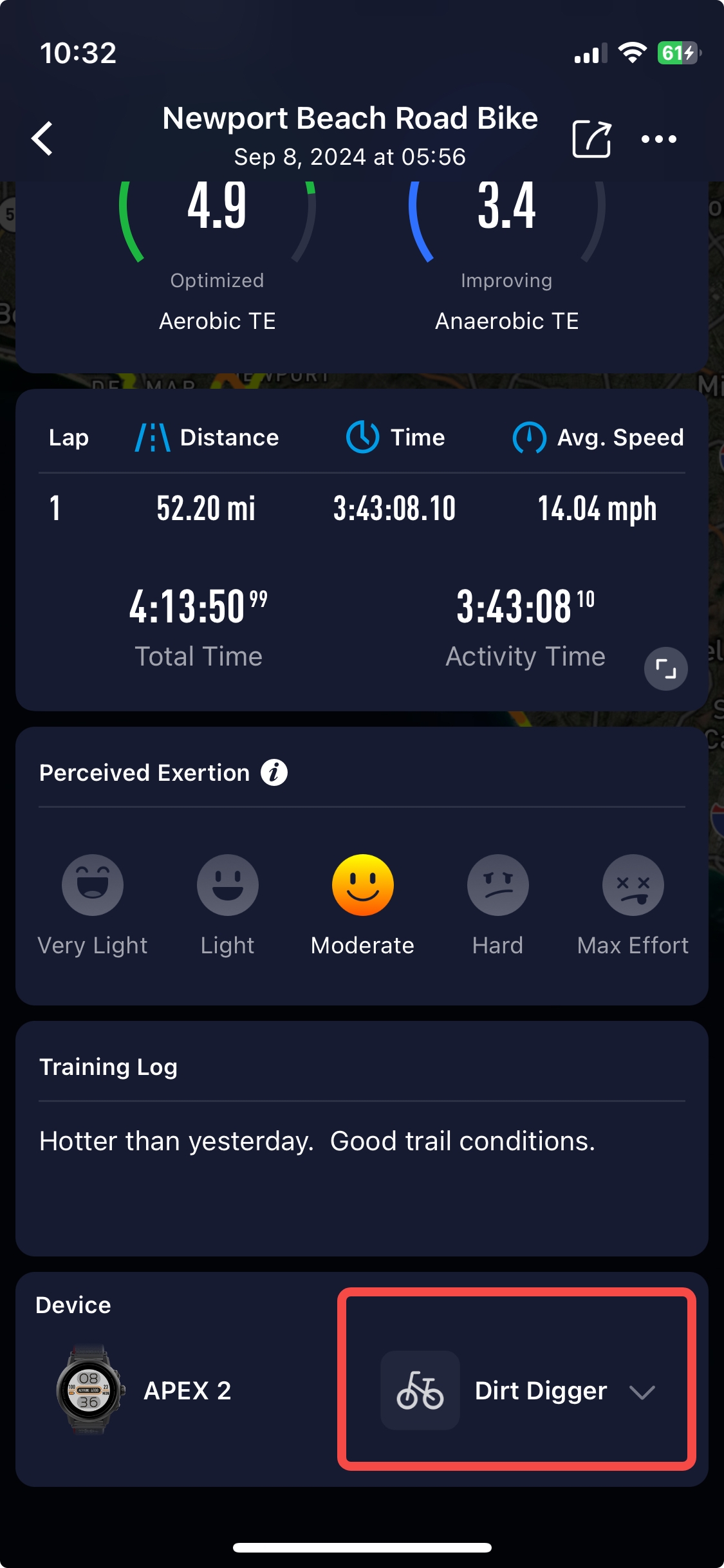Open the Perceived Exertion info icon
This screenshot has width=724, height=1568.
[274, 772]
